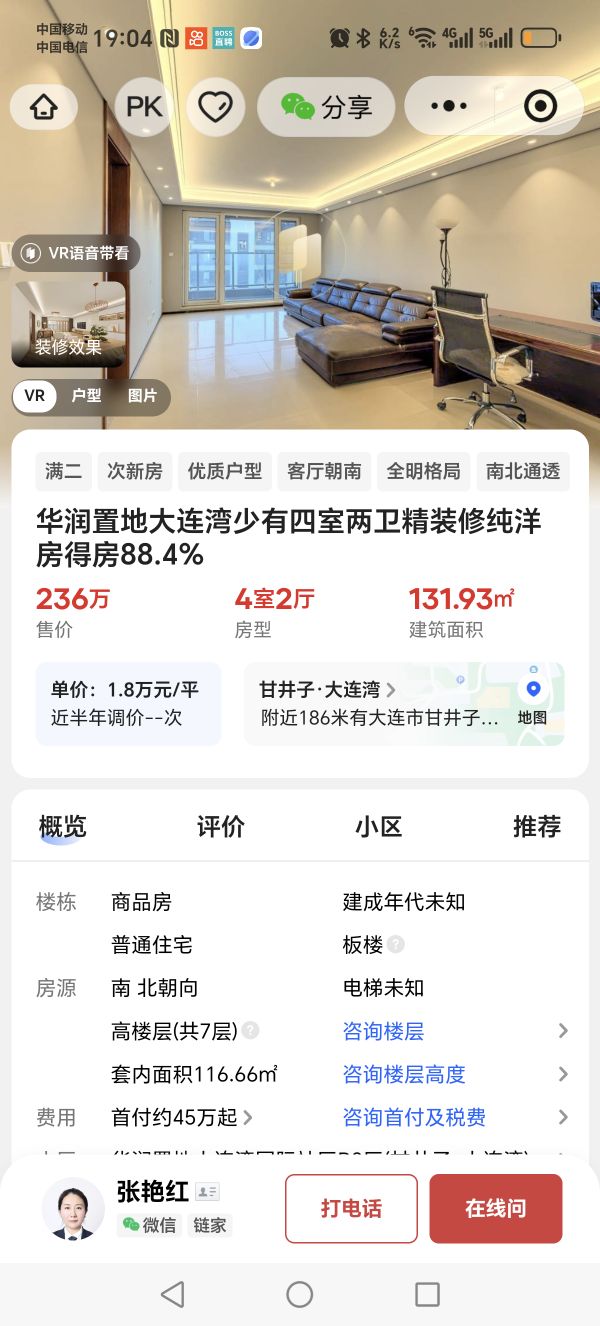The height and width of the screenshot is (1326, 600).
Task: Switch to the 户型 floor plan view
Action: coord(86,396)
